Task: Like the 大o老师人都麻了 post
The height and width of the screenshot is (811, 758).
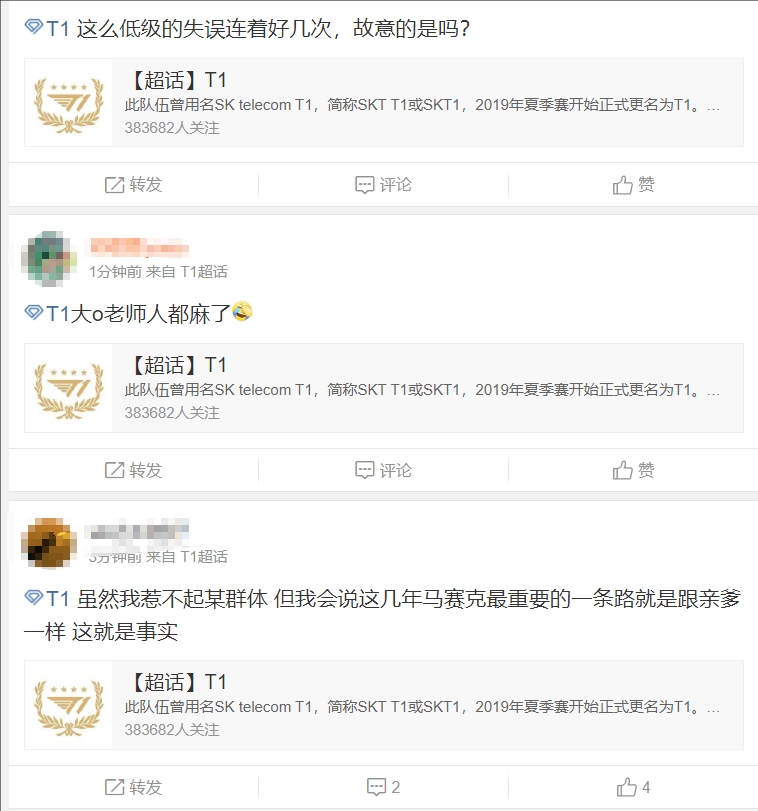Action: pyautogui.click(x=633, y=470)
